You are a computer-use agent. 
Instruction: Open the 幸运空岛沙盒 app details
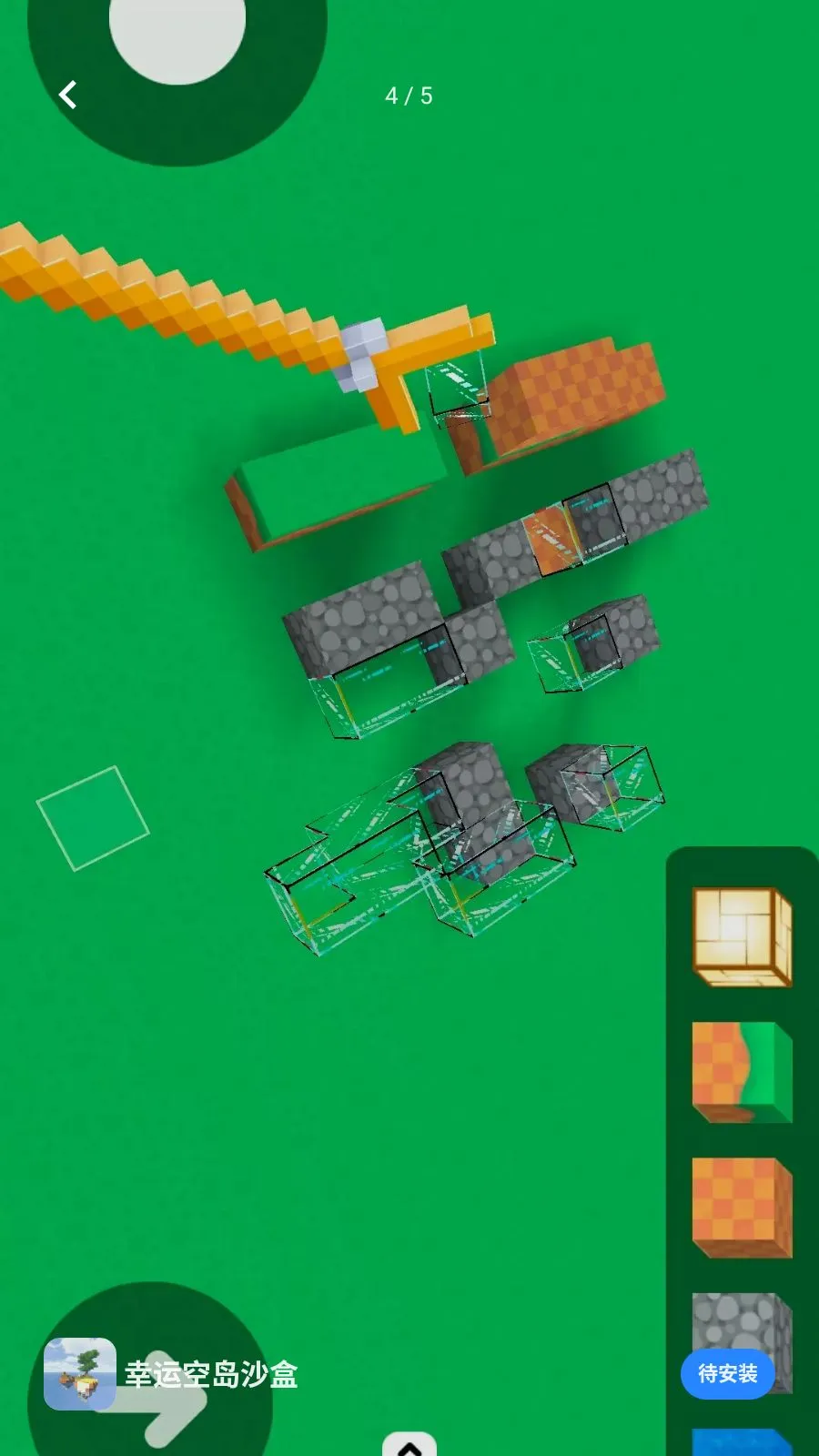pyautogui.click(x=173, y=1373)
